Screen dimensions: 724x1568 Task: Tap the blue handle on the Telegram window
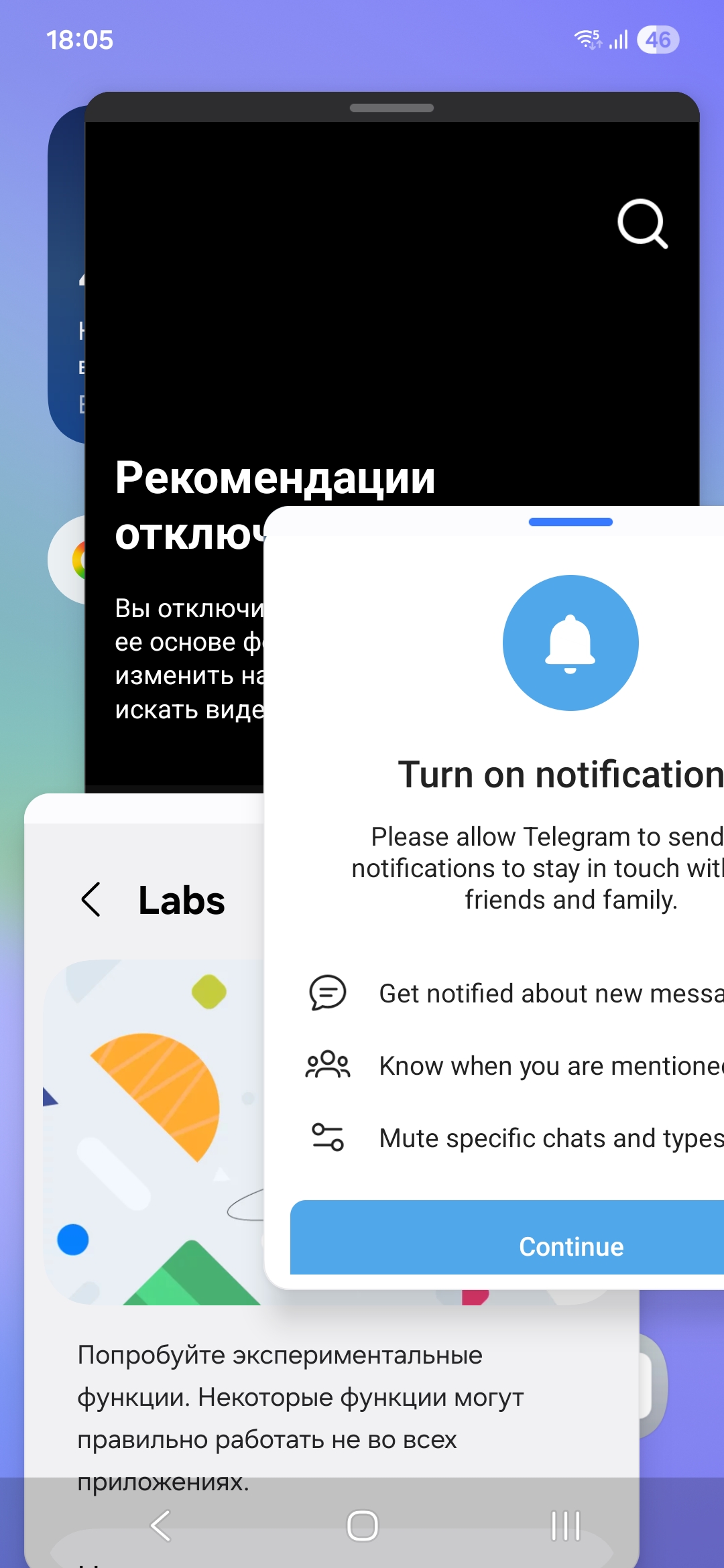[570, 522]
